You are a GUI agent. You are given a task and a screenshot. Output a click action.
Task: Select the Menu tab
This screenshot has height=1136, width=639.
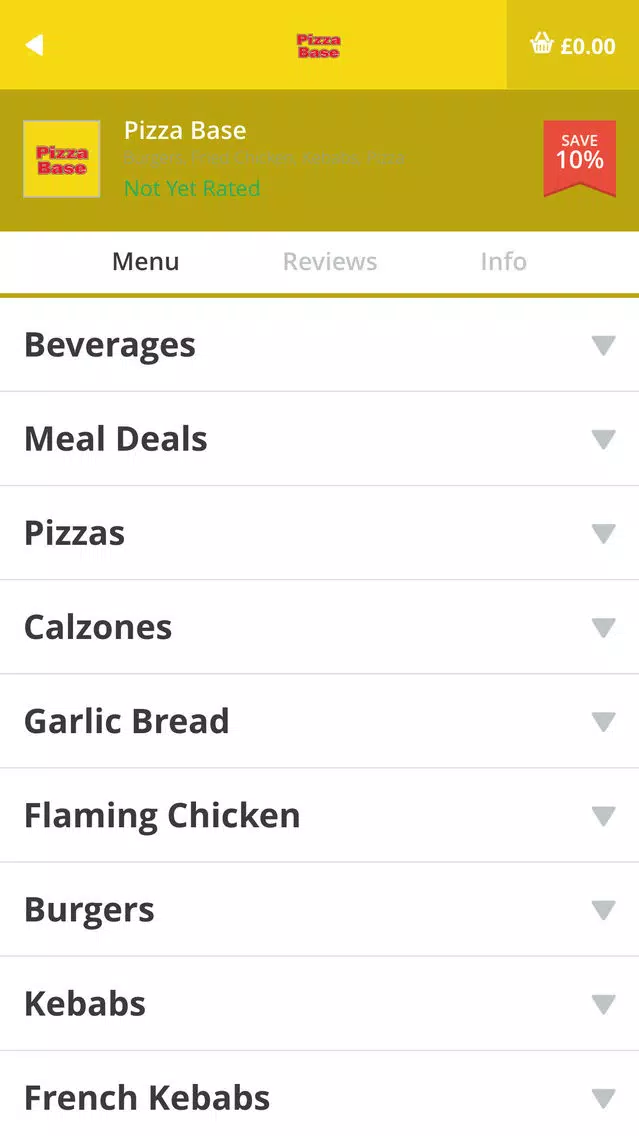coord(146,262)
